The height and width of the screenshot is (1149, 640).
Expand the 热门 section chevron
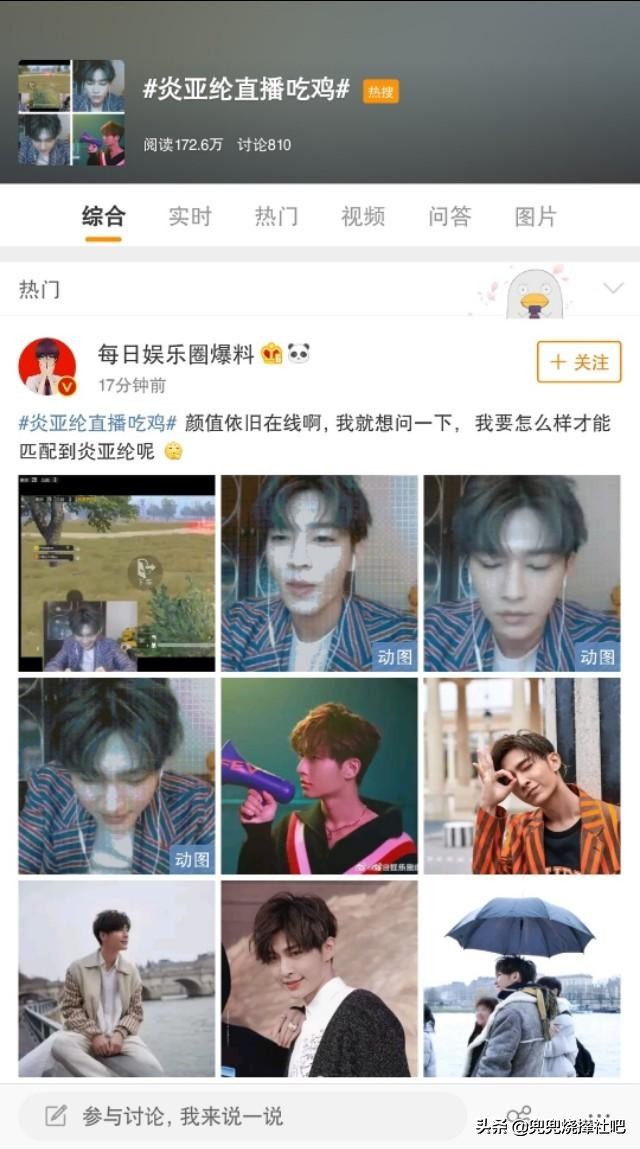point(613,289)
